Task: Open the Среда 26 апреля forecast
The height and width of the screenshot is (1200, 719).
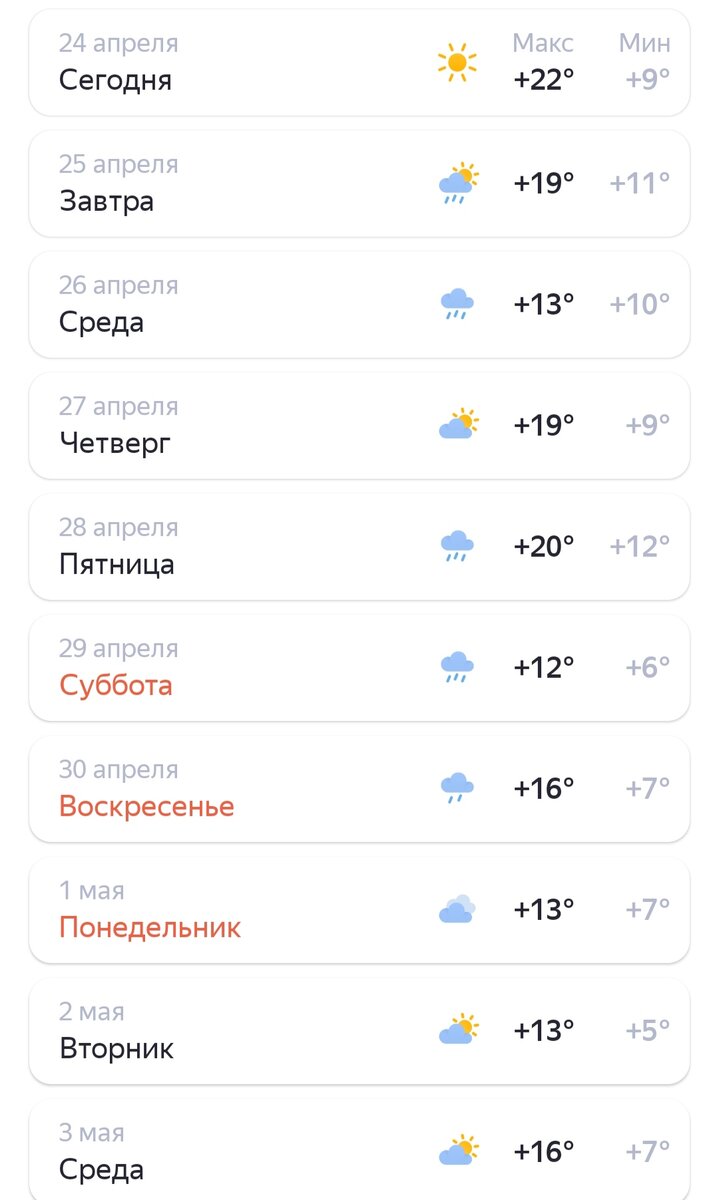Action: click(359, 305)
